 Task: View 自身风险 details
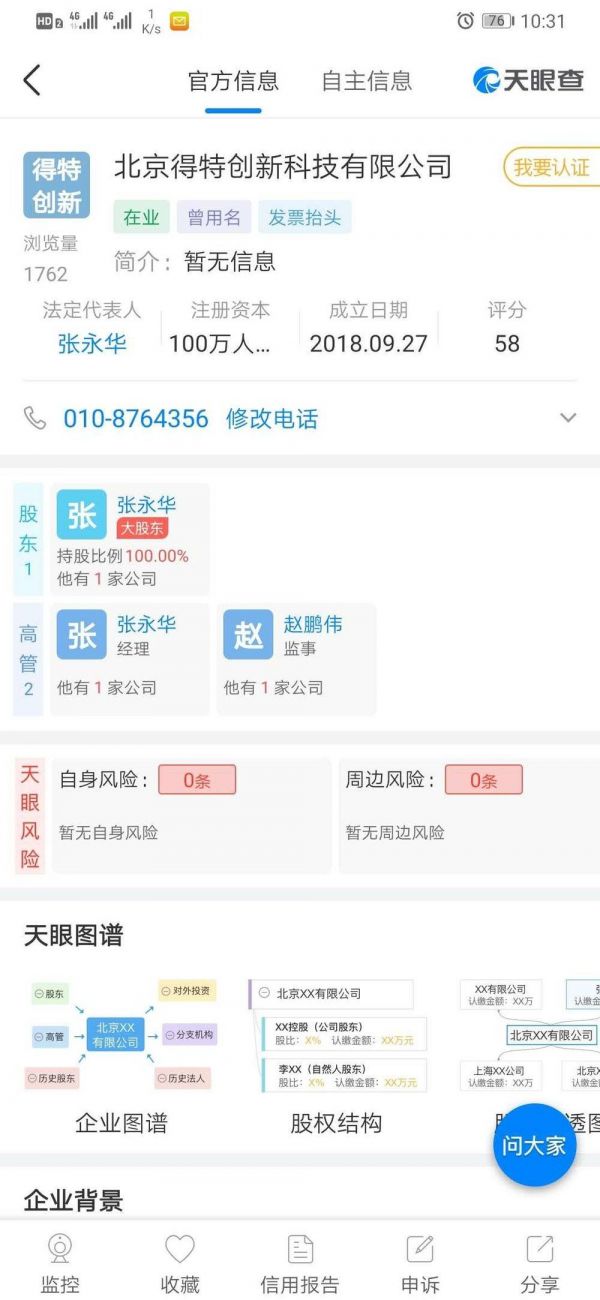190,815
